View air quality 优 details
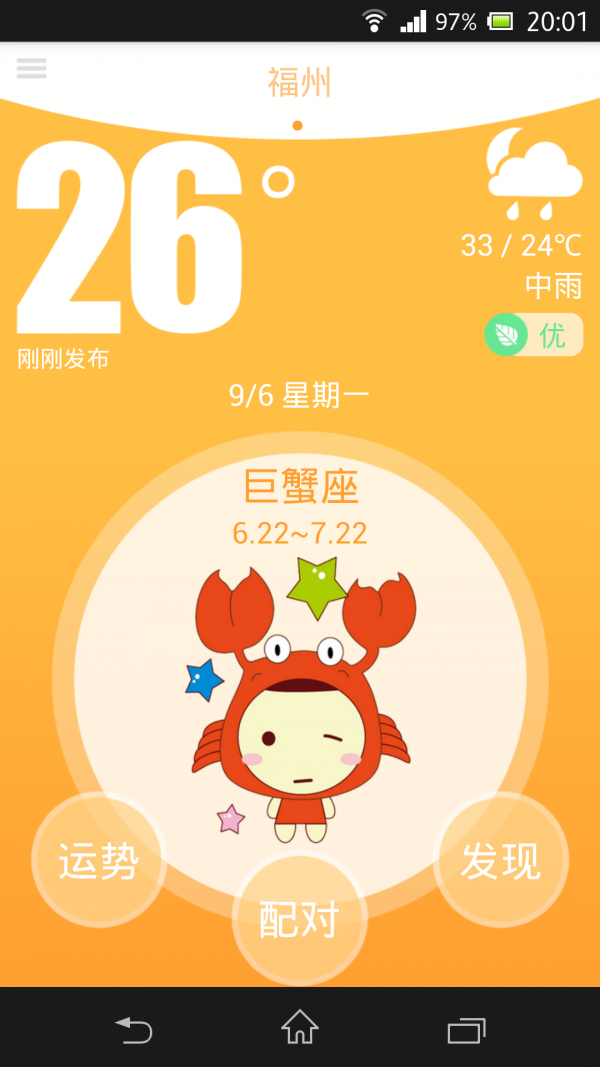This screenshot has width=600, height=1067. 533,335
